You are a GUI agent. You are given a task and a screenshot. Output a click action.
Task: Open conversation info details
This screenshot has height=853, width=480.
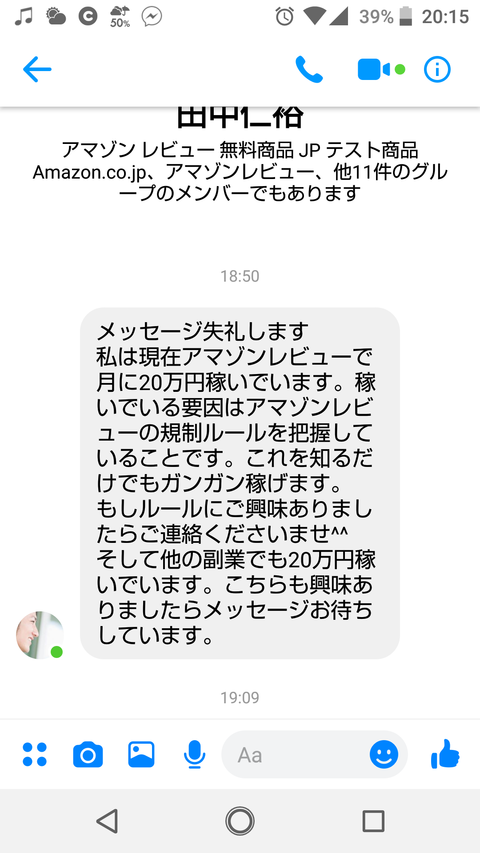438,70
